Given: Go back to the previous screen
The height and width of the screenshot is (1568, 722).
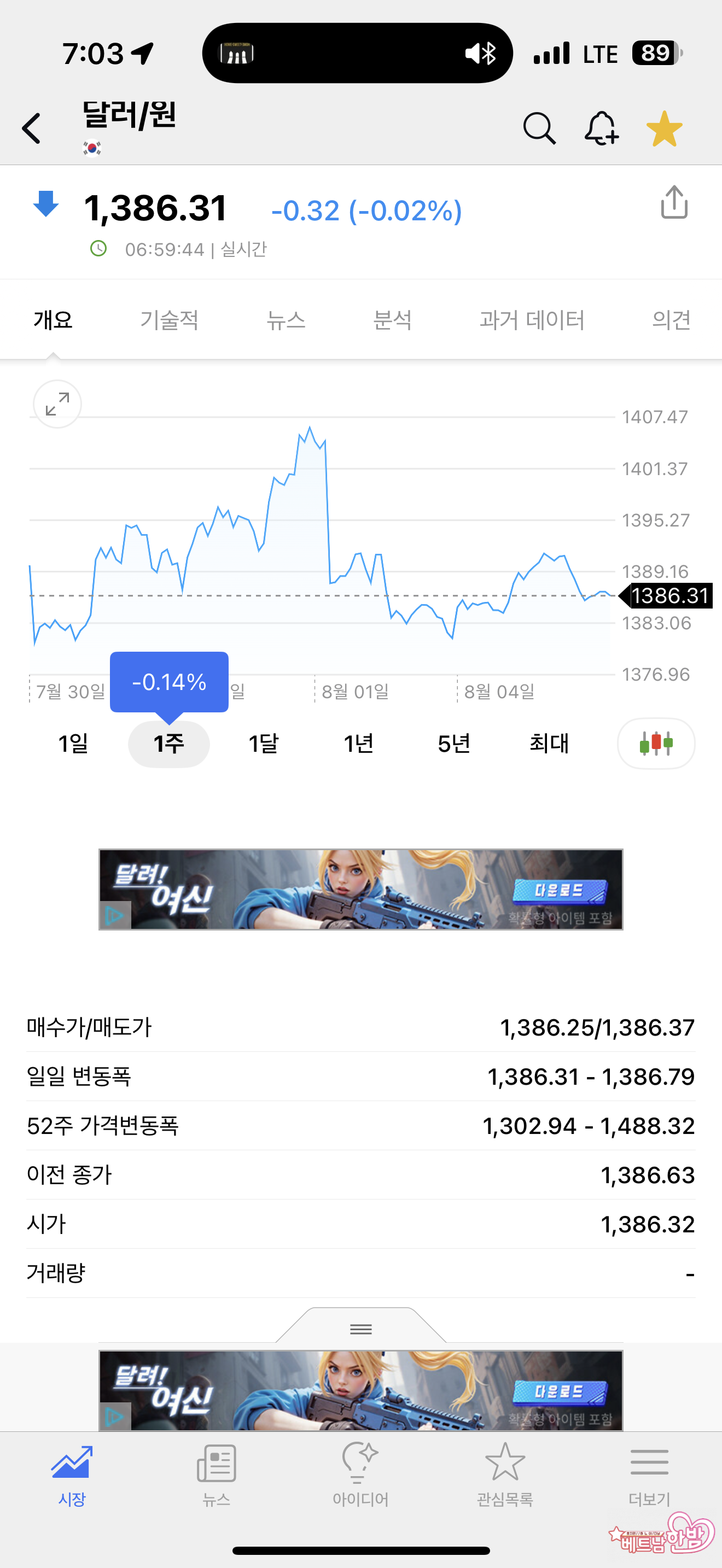Looking at the screenshot, I should (32, 128).
